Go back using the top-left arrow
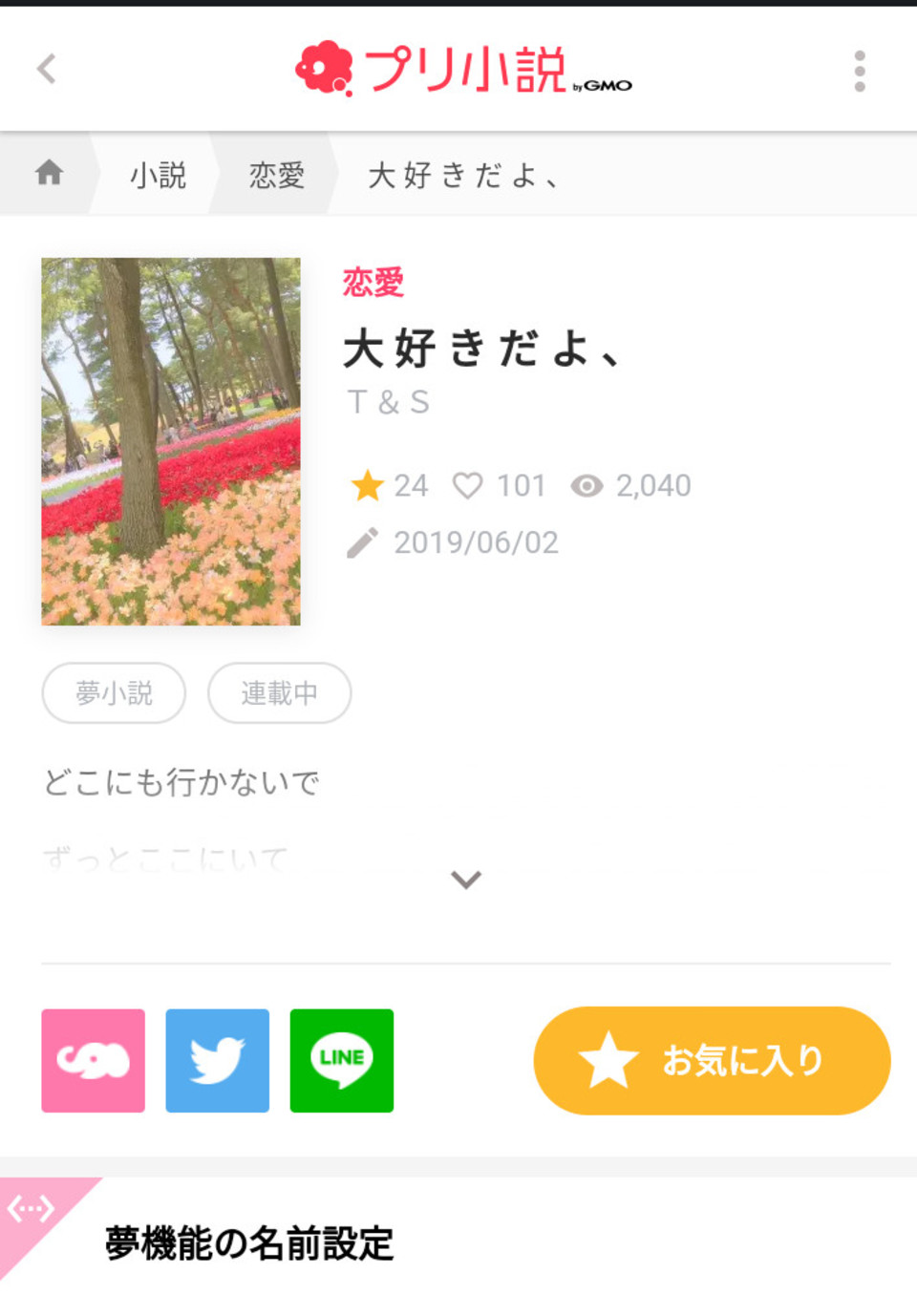The width and height of the screenshot is (917, 1316). tap(46, 69)
